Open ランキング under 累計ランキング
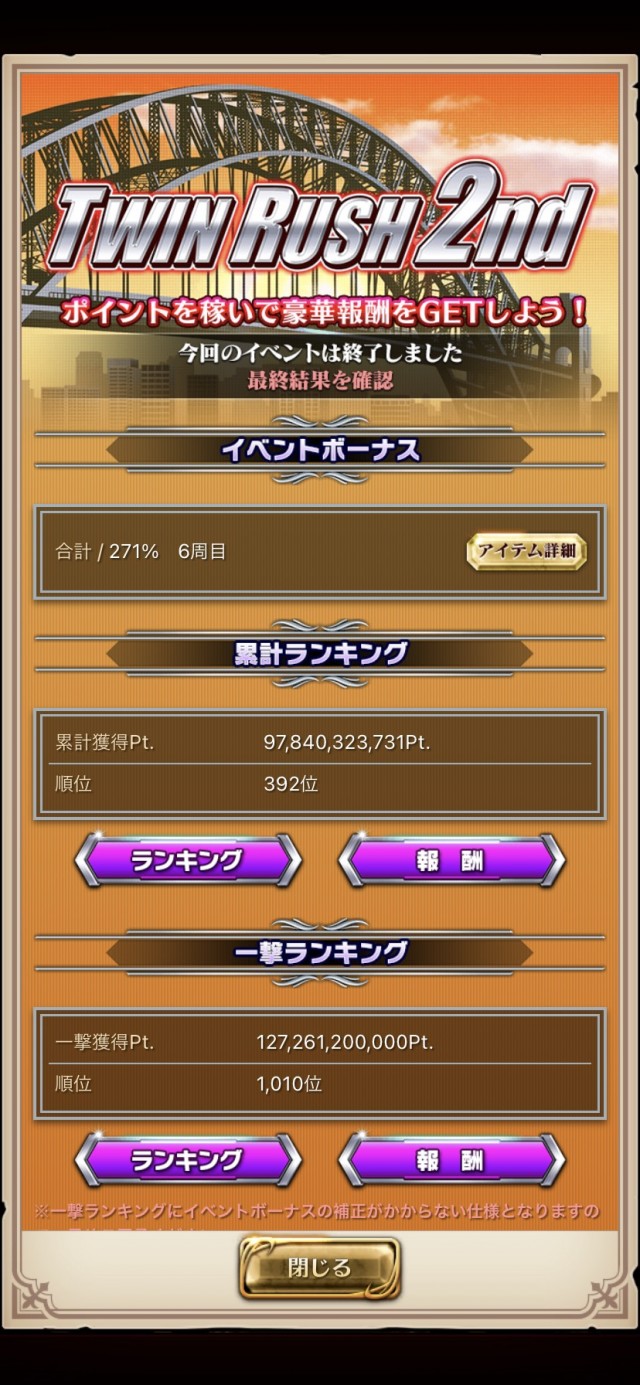This screenshot has height=1385, width=640. click(x=187, y=860)
